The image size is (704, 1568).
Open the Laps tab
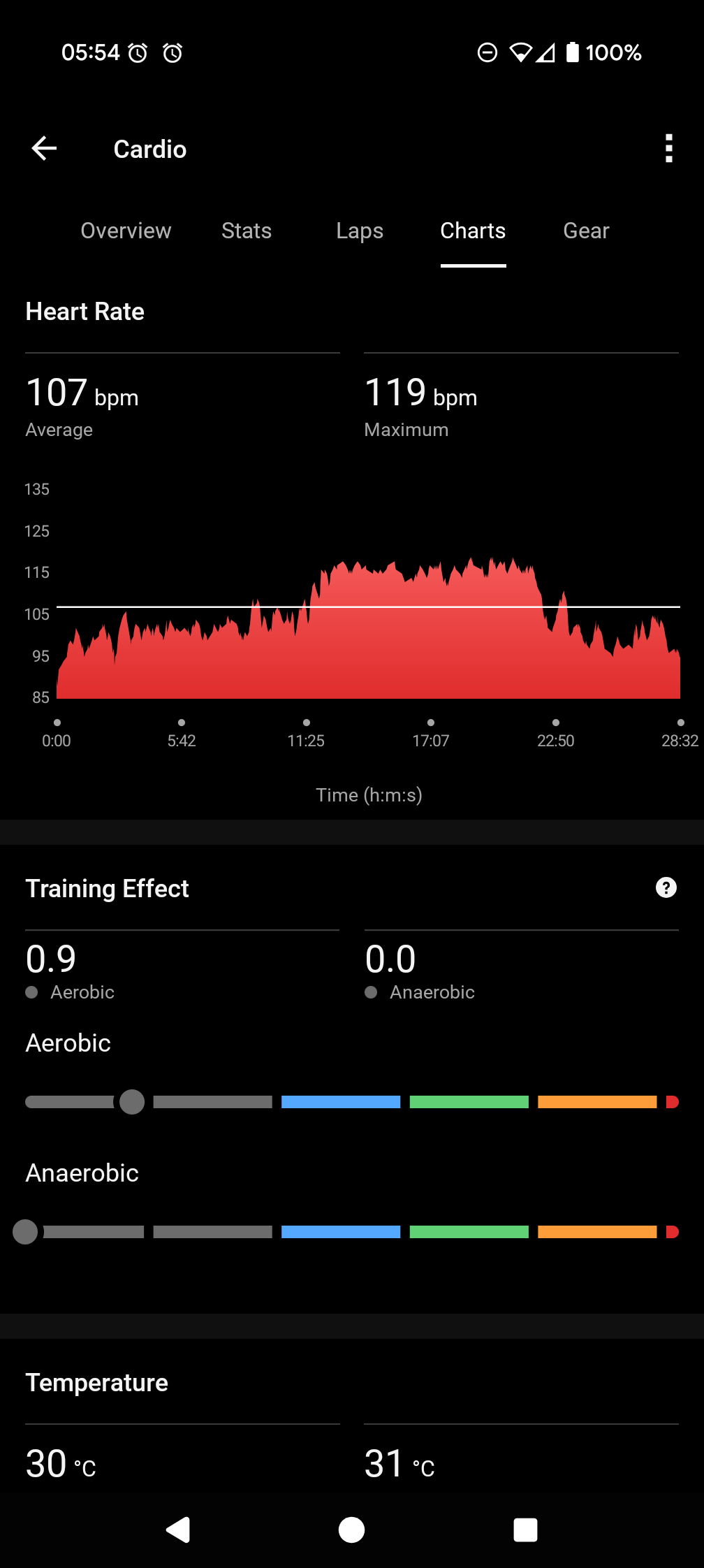click(x=360, y=231)
